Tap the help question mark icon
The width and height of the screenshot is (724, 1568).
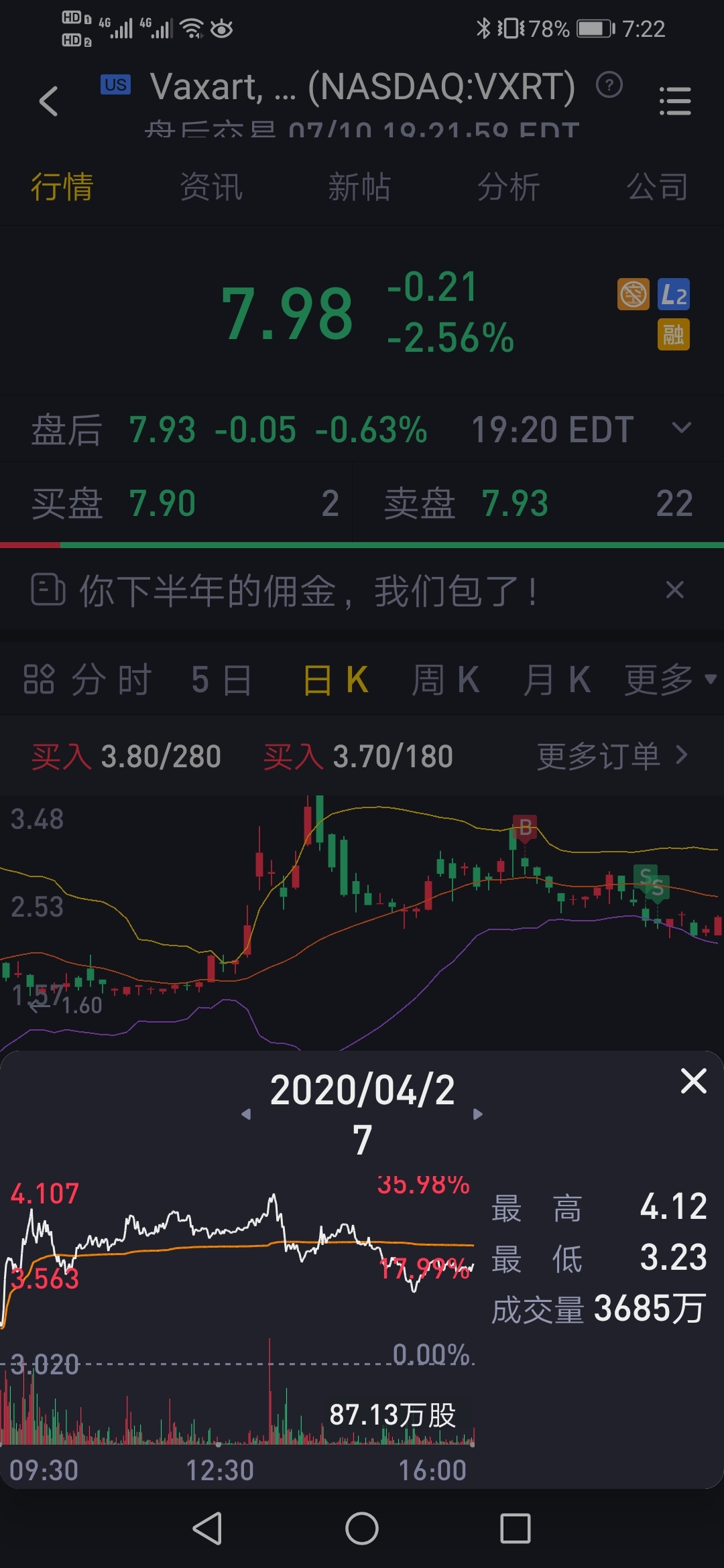609,85
